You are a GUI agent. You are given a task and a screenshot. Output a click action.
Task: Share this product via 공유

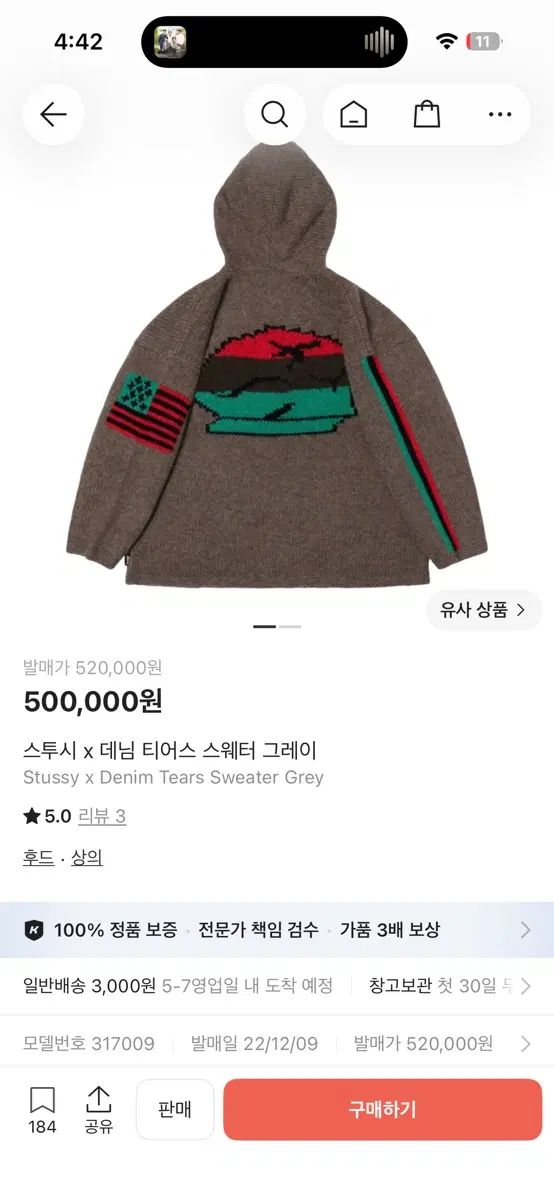tap(98, 1111)
